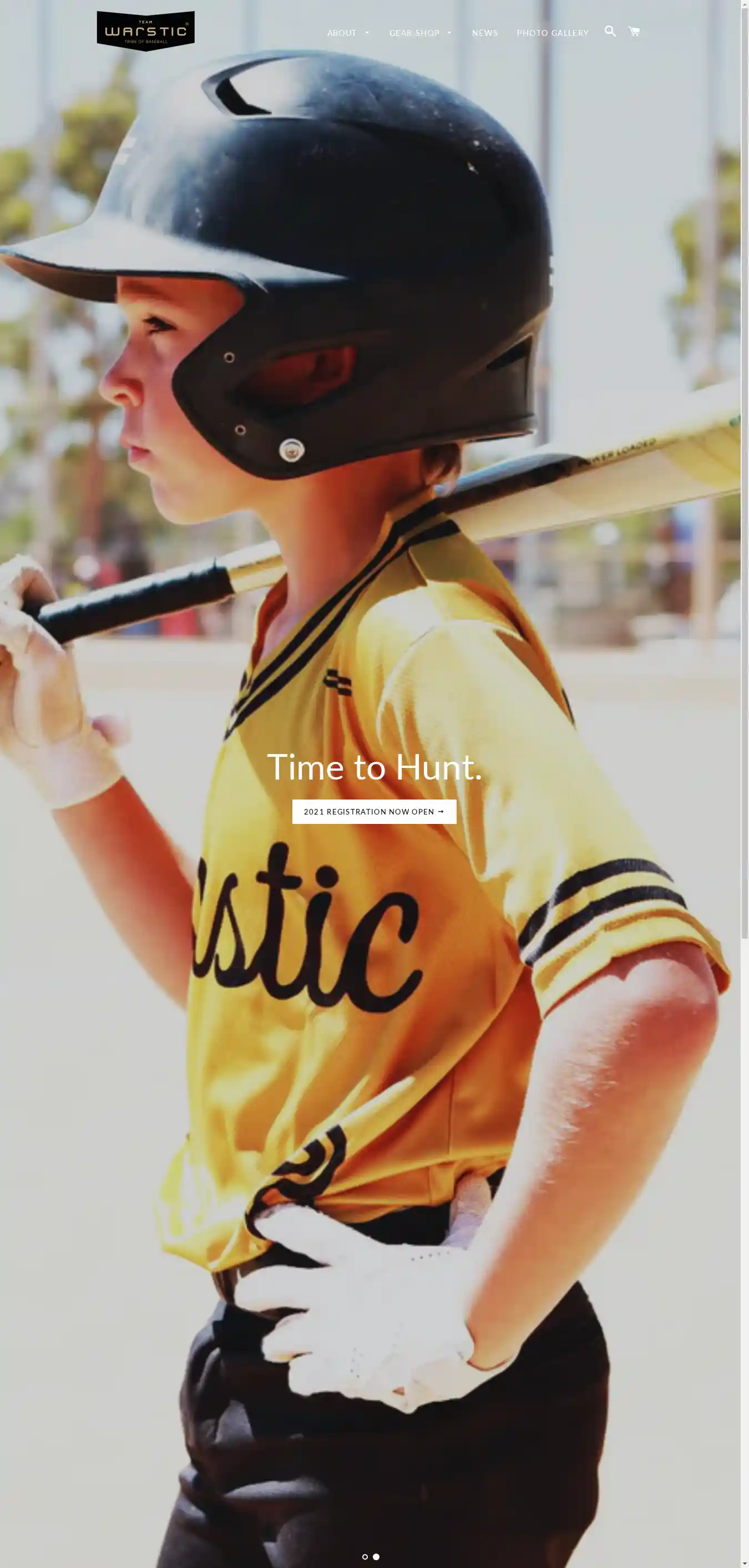This screenshot has height=1568, width=749.
Task: Switch to the first slide dot
Action: point(366,1556)
